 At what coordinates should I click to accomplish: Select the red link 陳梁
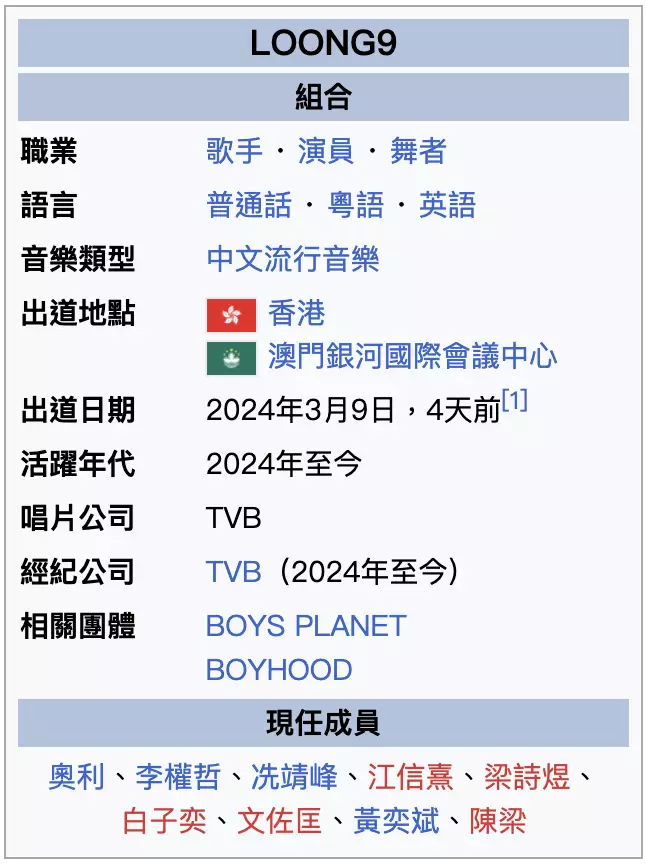tap(498, 822)
